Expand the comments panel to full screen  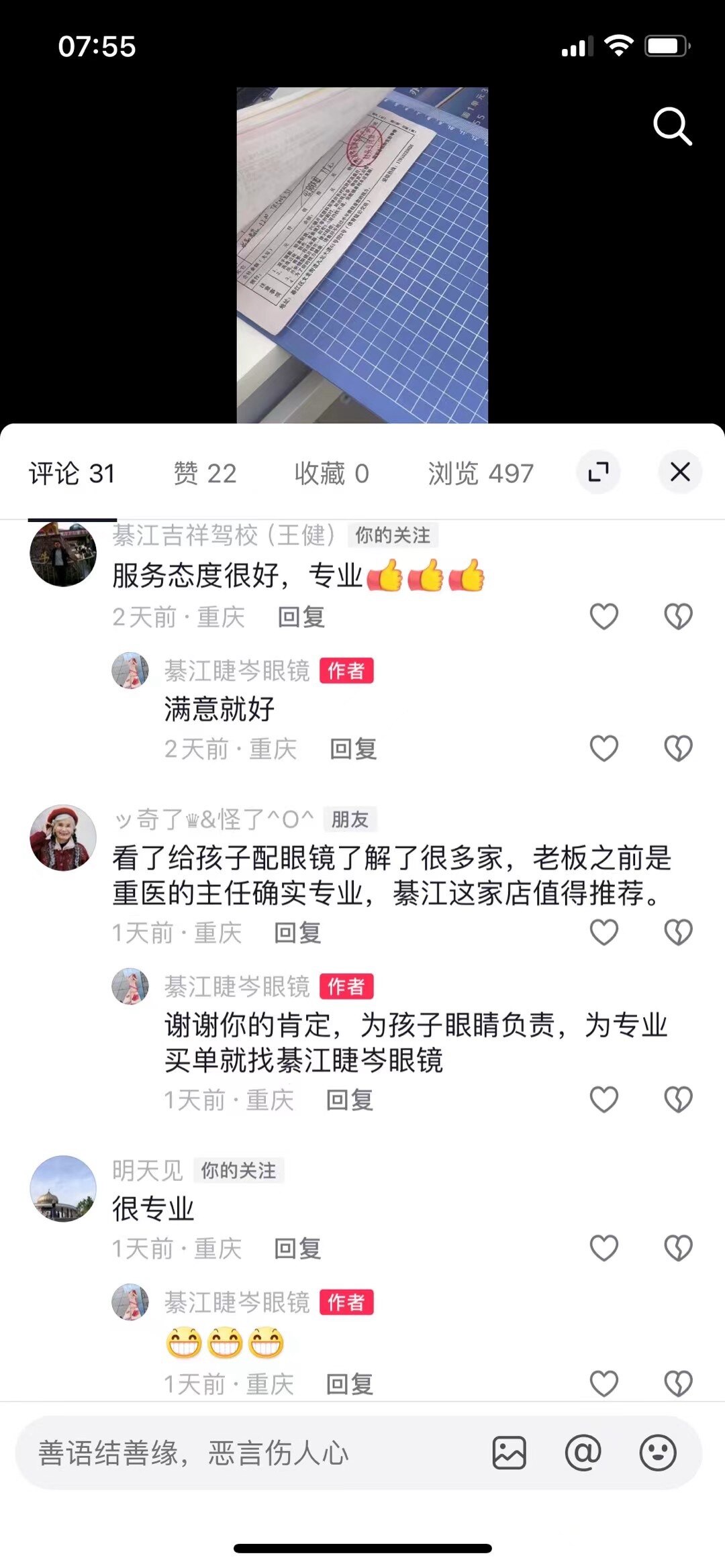(x=598, y=472)
